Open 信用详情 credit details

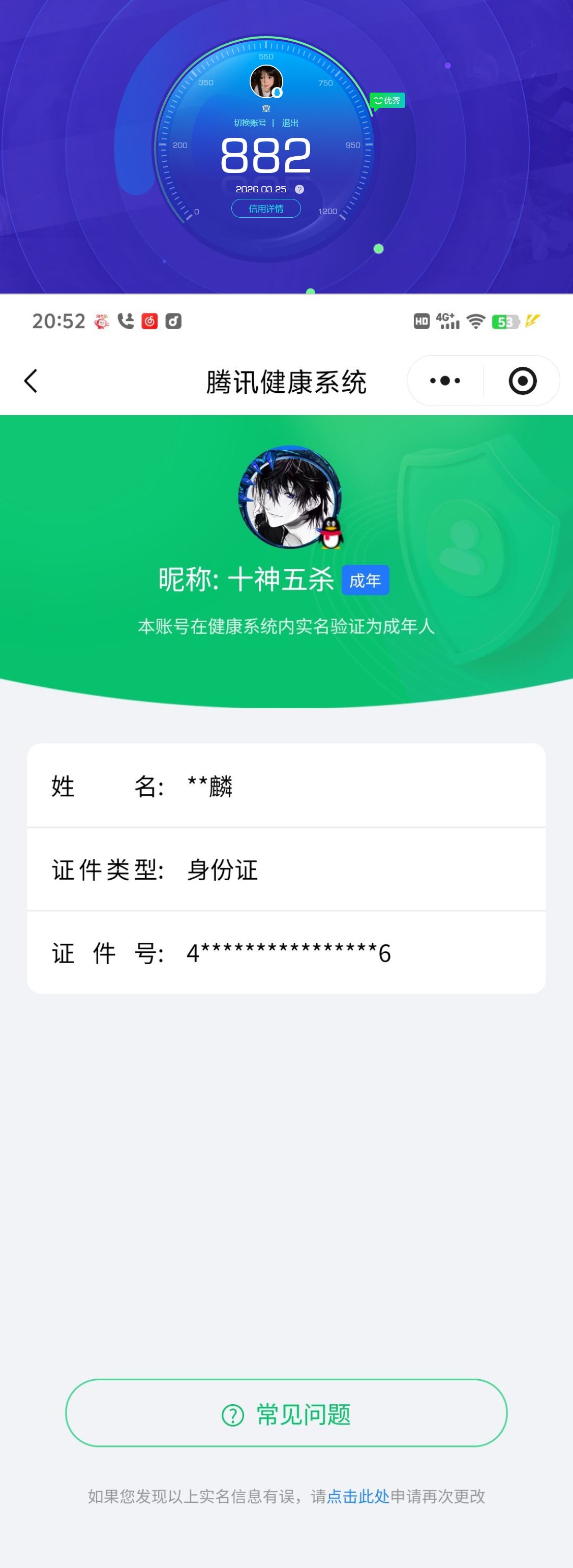[266, 208]
